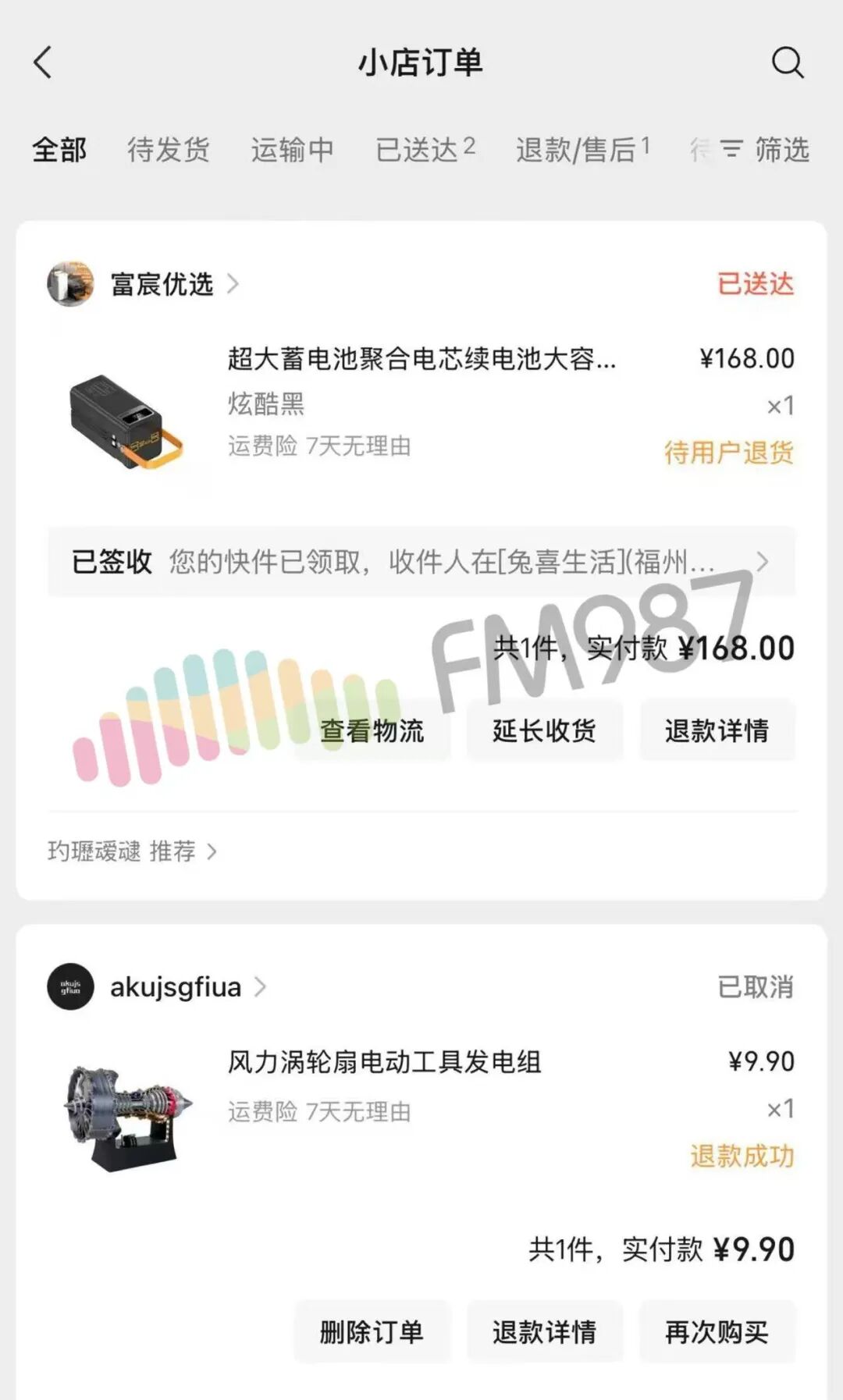Open the order search icon
The width and height of the screenshot is (843, 1400).
click(x=787, y=62)
